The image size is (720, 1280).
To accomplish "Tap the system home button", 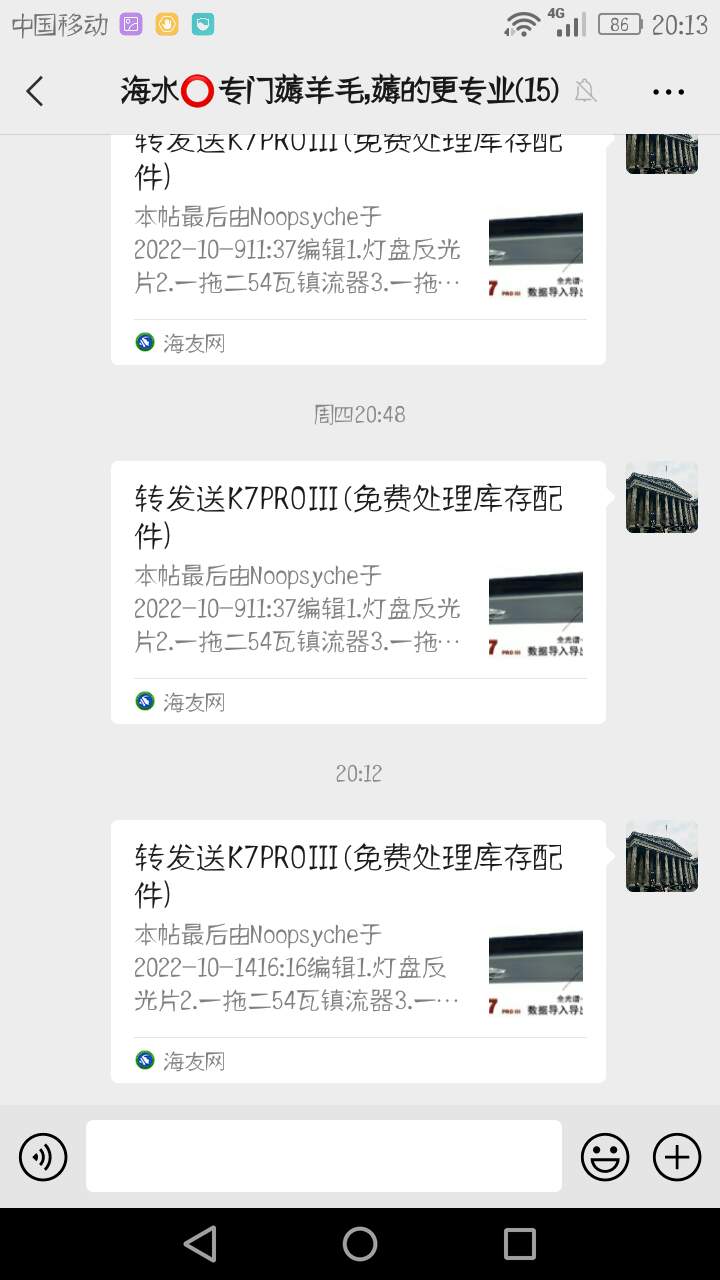I will click(x=360, y=1244).
